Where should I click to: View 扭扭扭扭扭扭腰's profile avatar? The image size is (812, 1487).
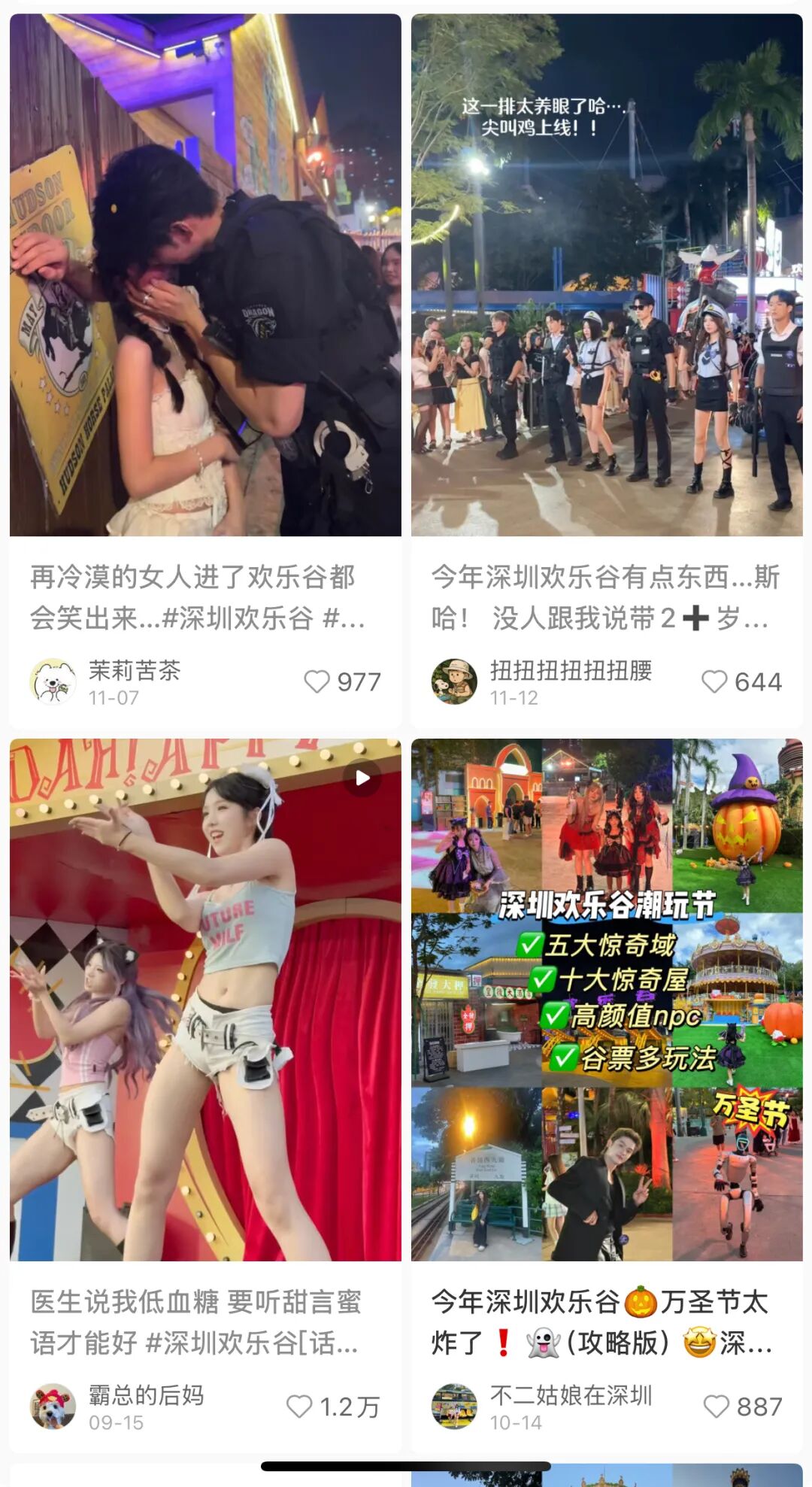pyautogui.click(x=454, y=681)
